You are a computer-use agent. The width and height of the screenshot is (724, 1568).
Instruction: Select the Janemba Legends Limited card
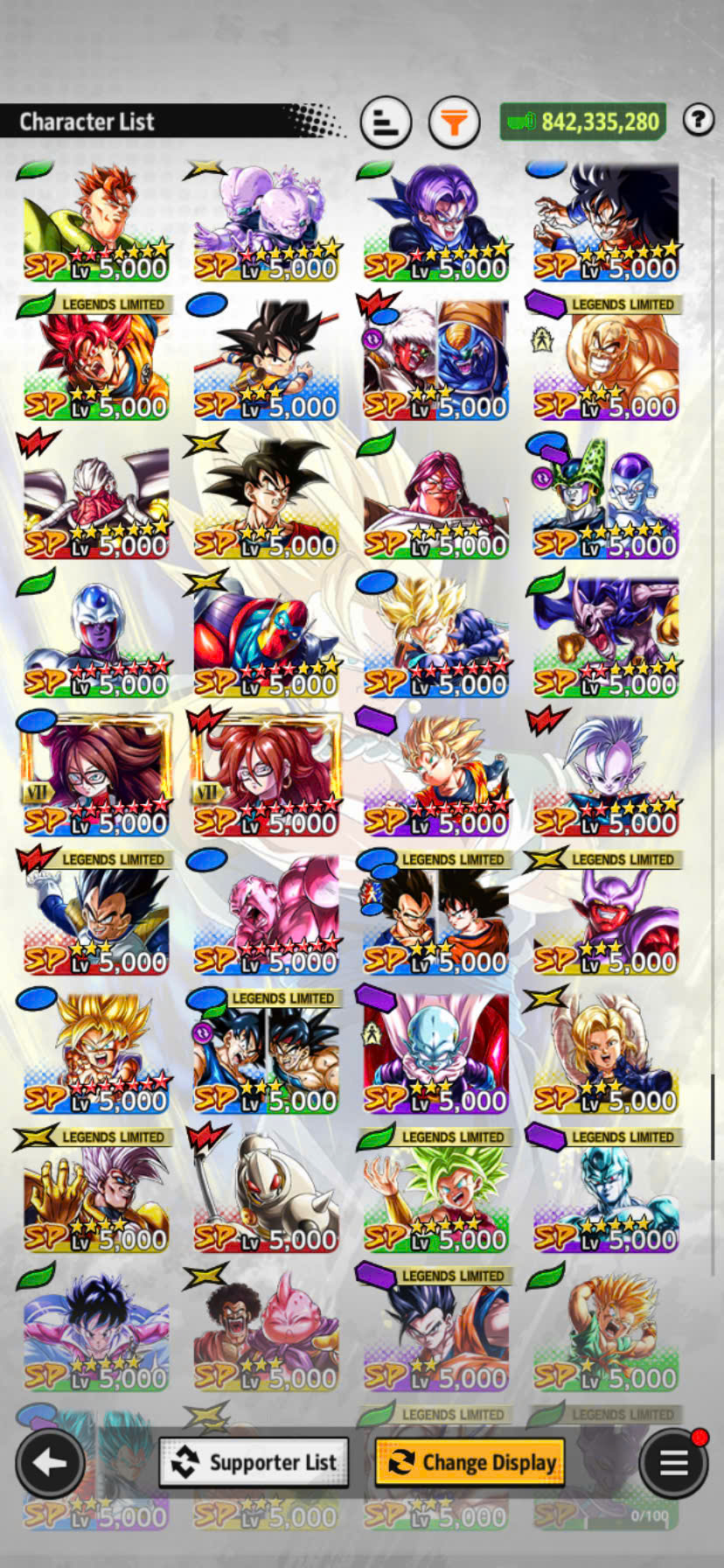click(x=605, y=916)
